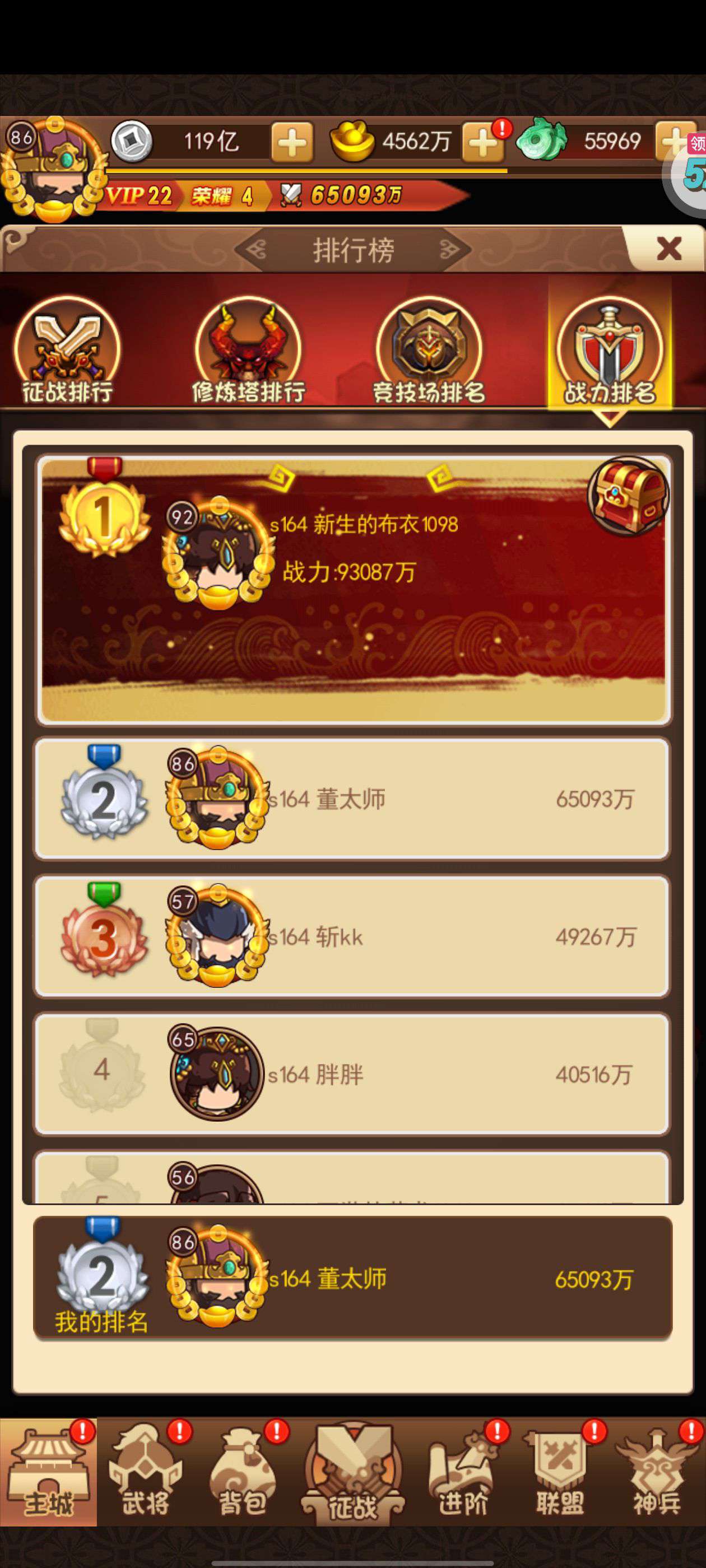
Task: Select the 战力排名 tab
Action: coord(610,351)
